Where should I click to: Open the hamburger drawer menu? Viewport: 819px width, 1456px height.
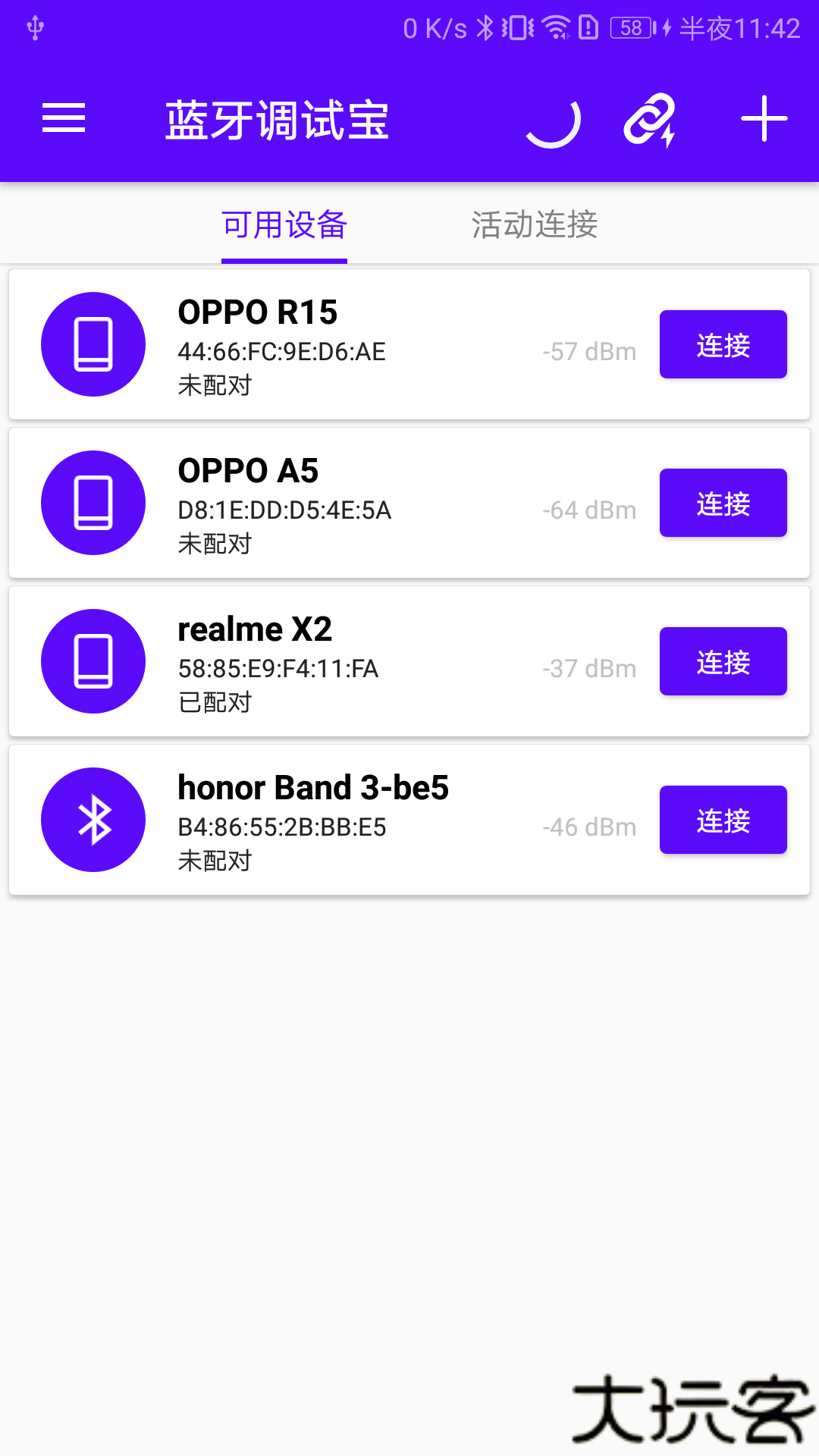click(x=64, y=118)
